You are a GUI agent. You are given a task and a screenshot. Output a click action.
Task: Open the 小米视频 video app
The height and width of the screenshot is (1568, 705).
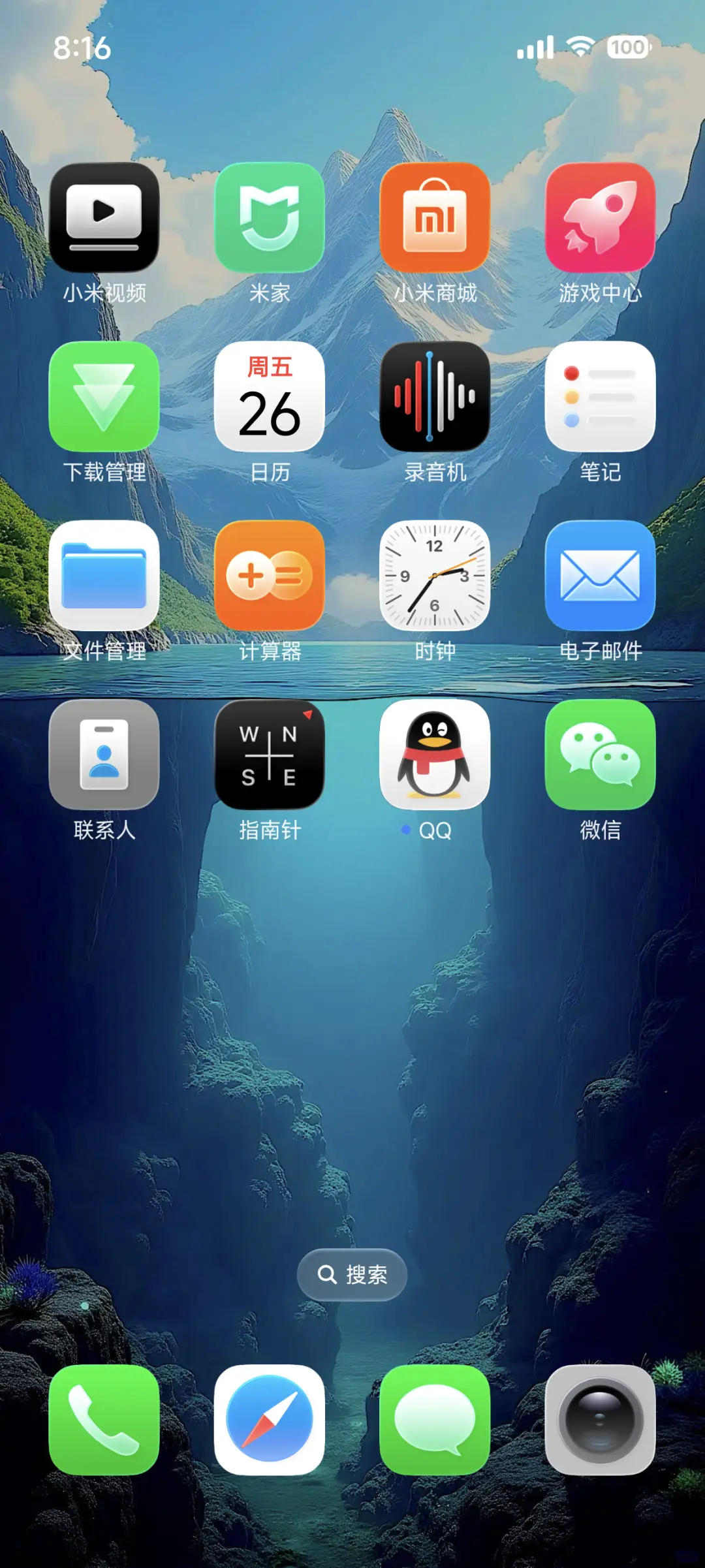click(x=104, y=219)
